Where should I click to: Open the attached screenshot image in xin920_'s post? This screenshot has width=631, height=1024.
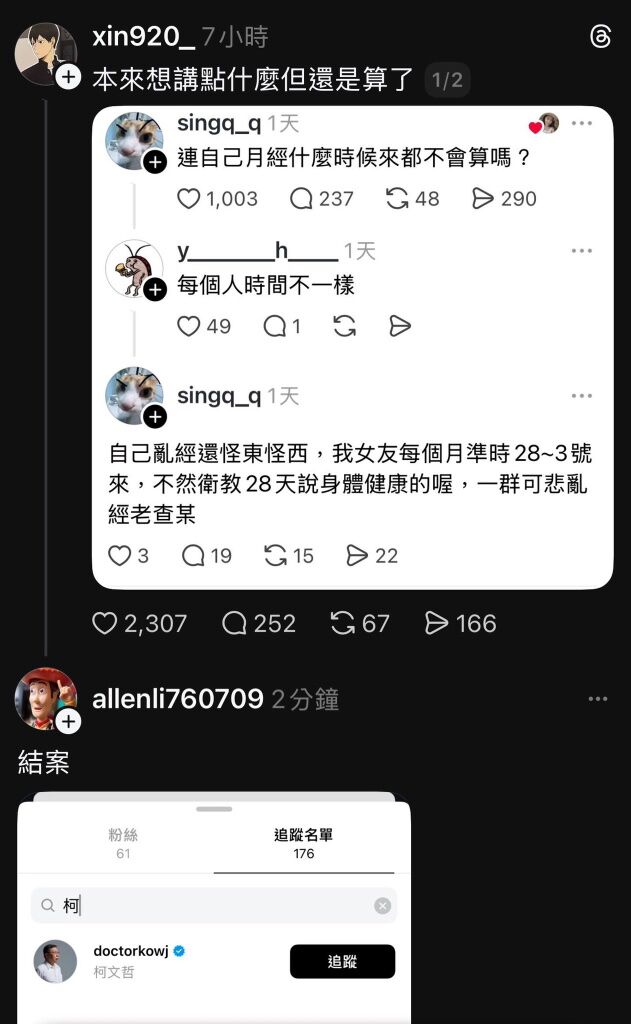pos(352,346)
